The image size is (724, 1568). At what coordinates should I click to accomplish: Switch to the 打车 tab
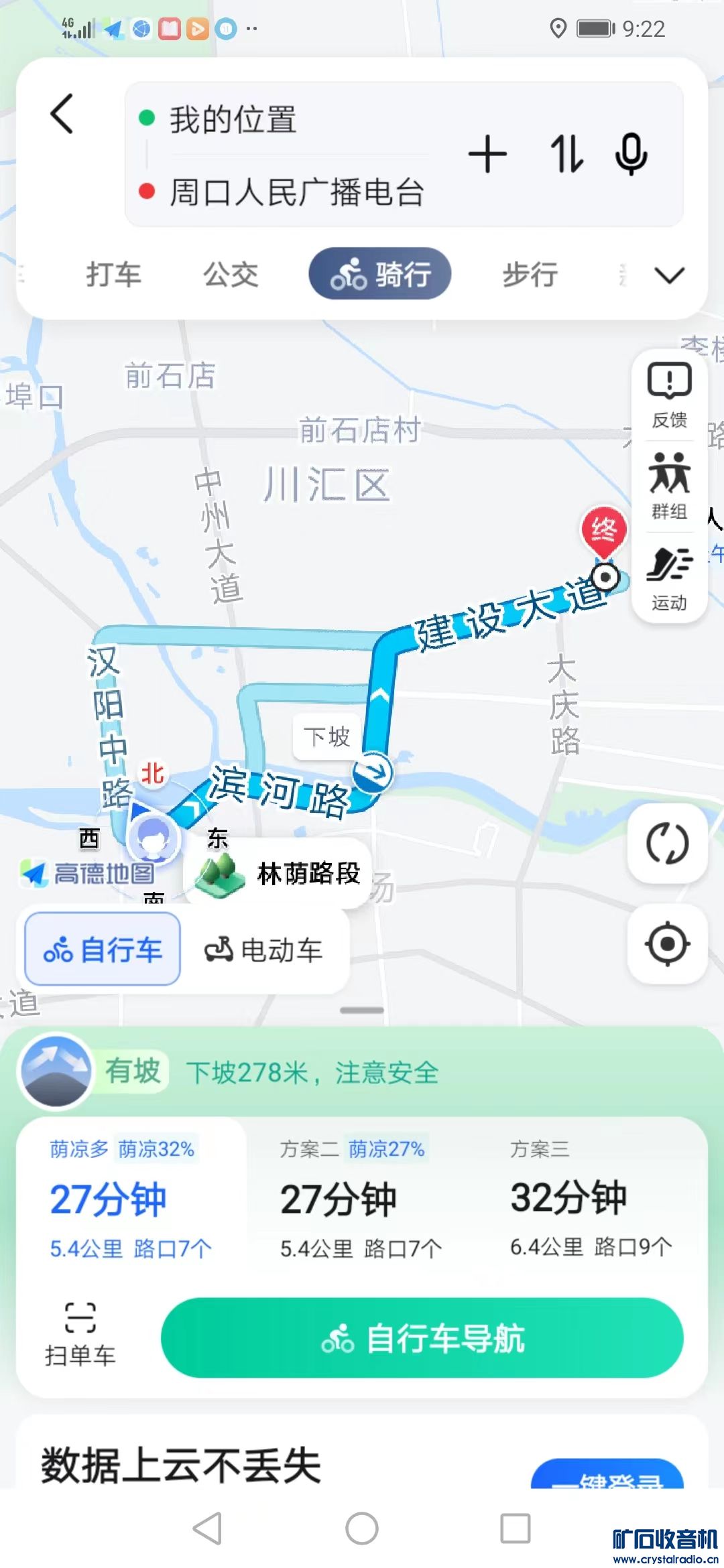pyautogui.click(x=113, y=274)
